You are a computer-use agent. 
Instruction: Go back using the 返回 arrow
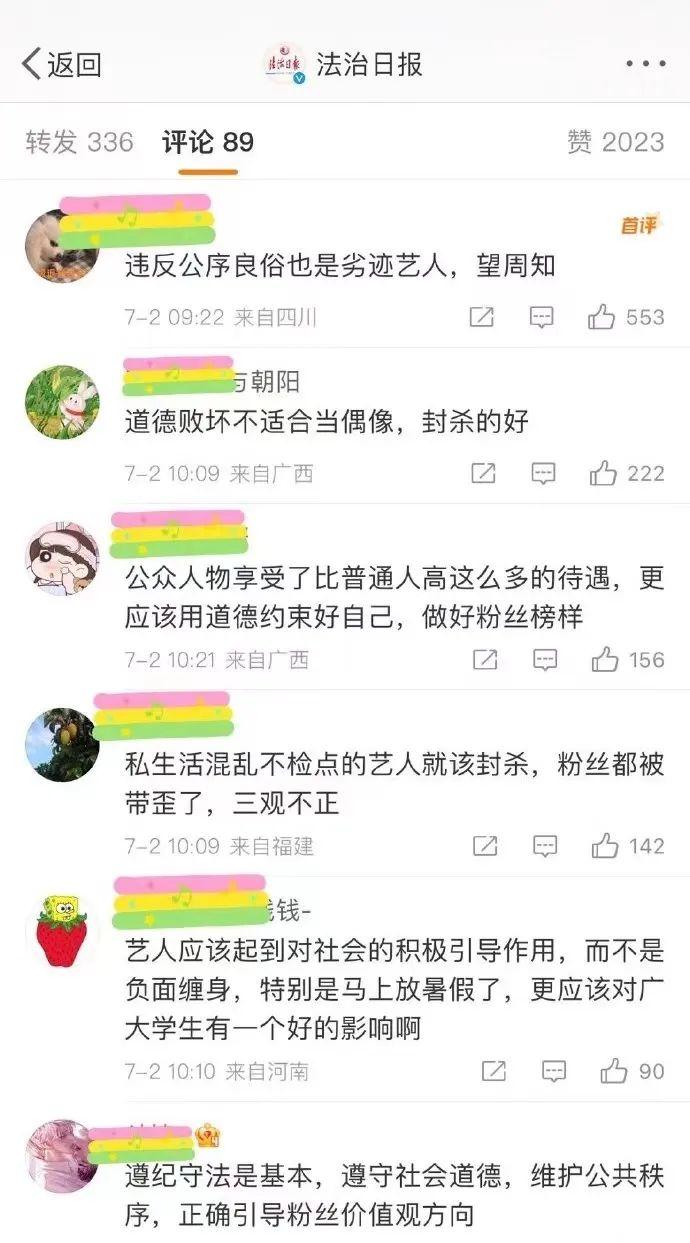[x=60, y=65]
